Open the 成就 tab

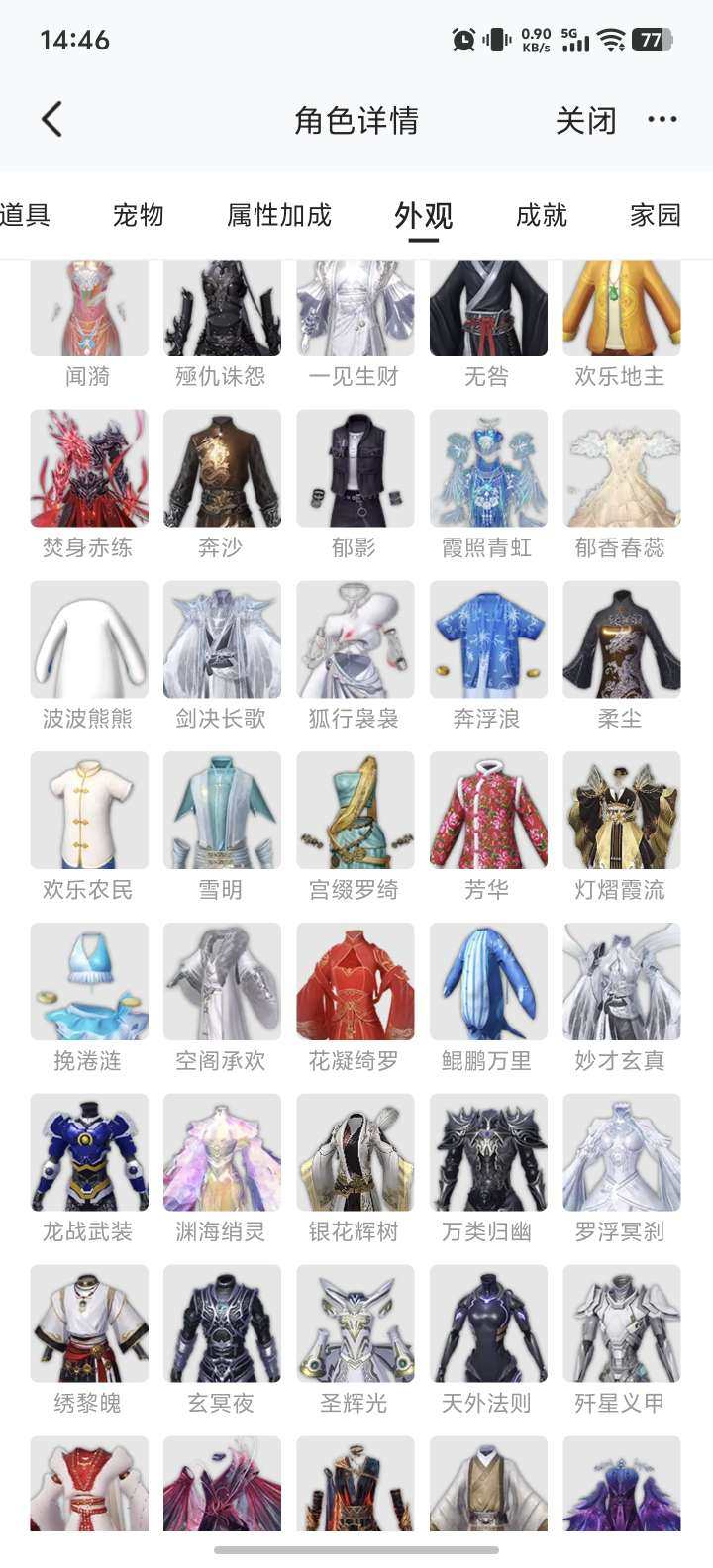point(542,216)
